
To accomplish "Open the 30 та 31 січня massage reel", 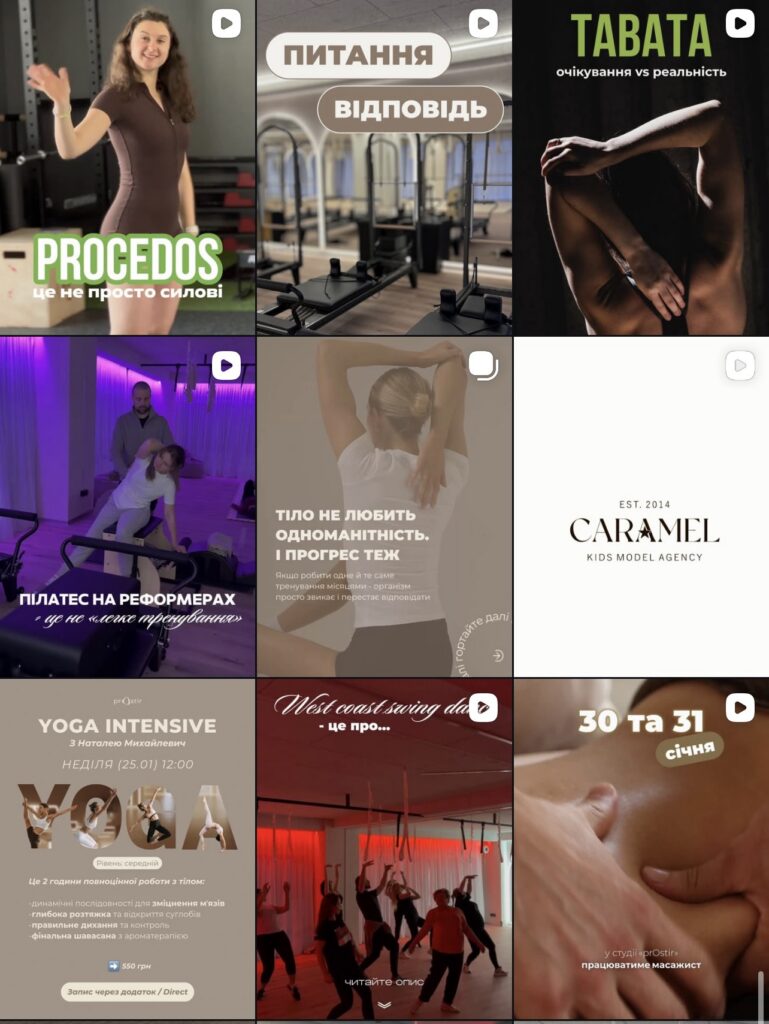I will (641, 848).
